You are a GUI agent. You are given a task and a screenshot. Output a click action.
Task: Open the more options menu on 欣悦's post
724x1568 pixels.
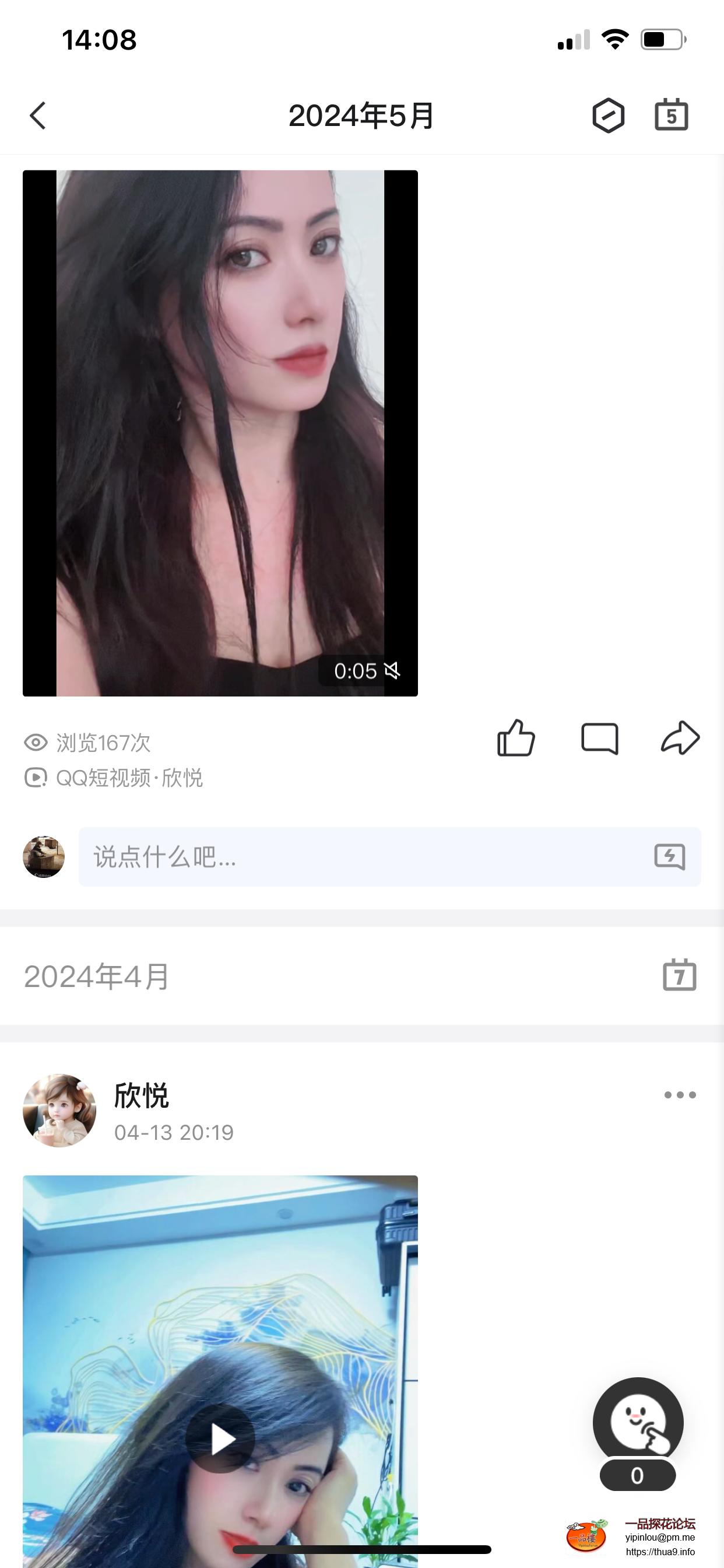(679, 1094)
